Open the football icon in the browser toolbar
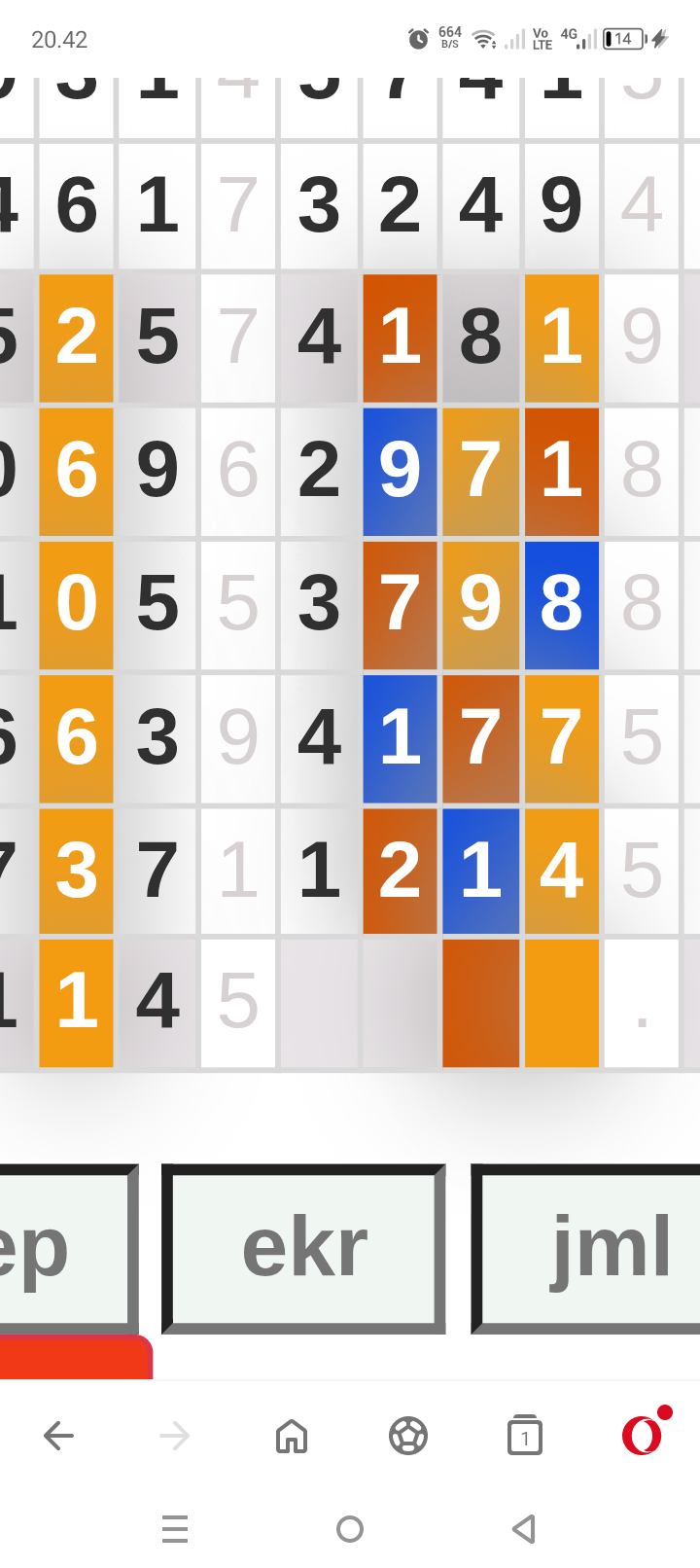This screenshot has height=1568, width=700. click(408, 1436)
